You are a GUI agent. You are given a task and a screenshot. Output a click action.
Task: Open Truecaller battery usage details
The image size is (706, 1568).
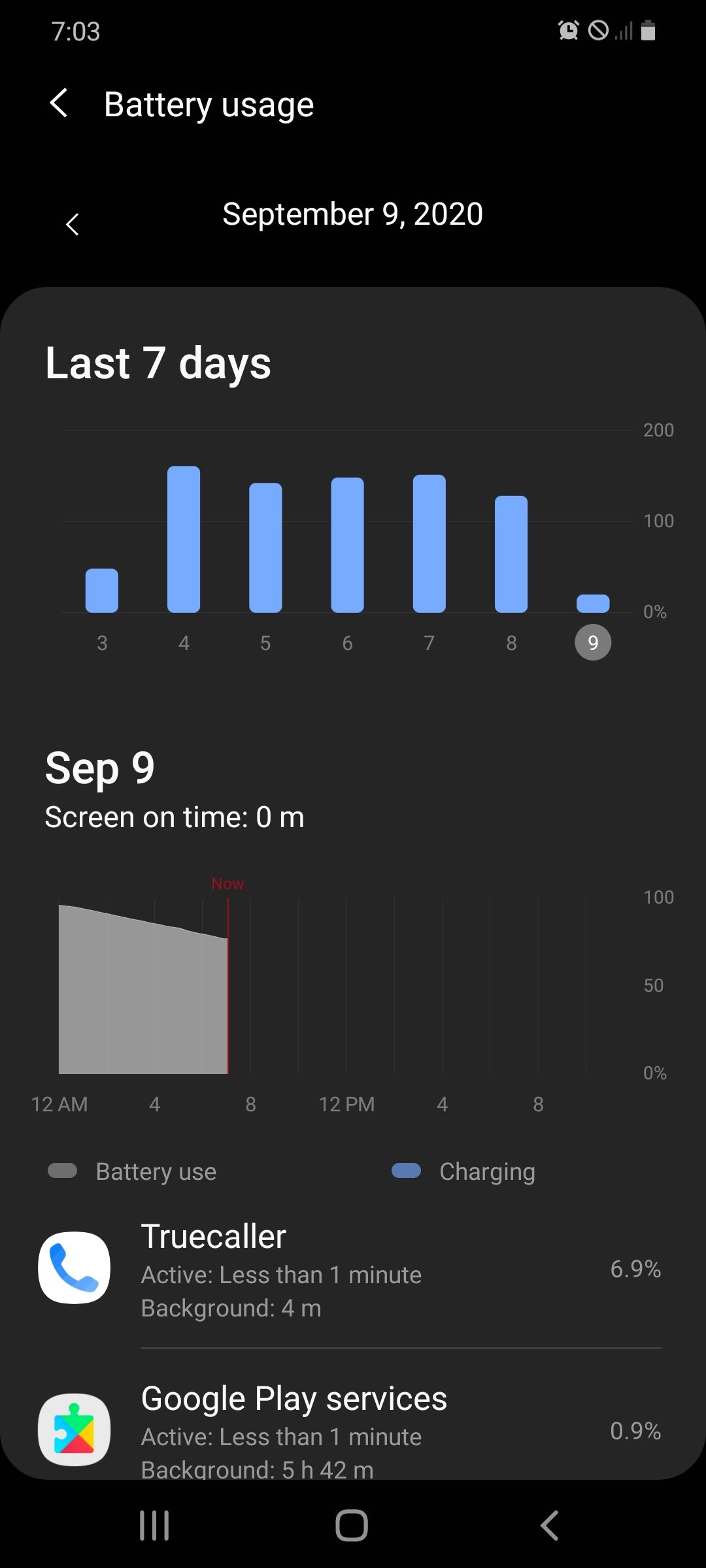350,1269
